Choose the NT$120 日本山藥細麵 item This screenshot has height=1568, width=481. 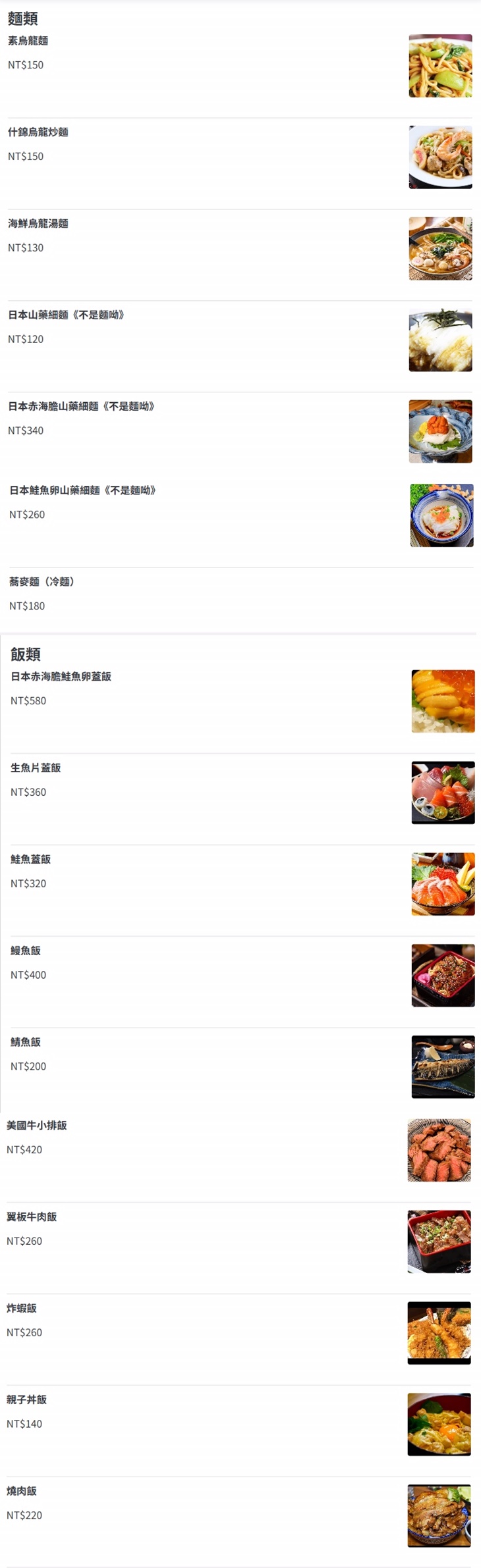tap(66, 315)
